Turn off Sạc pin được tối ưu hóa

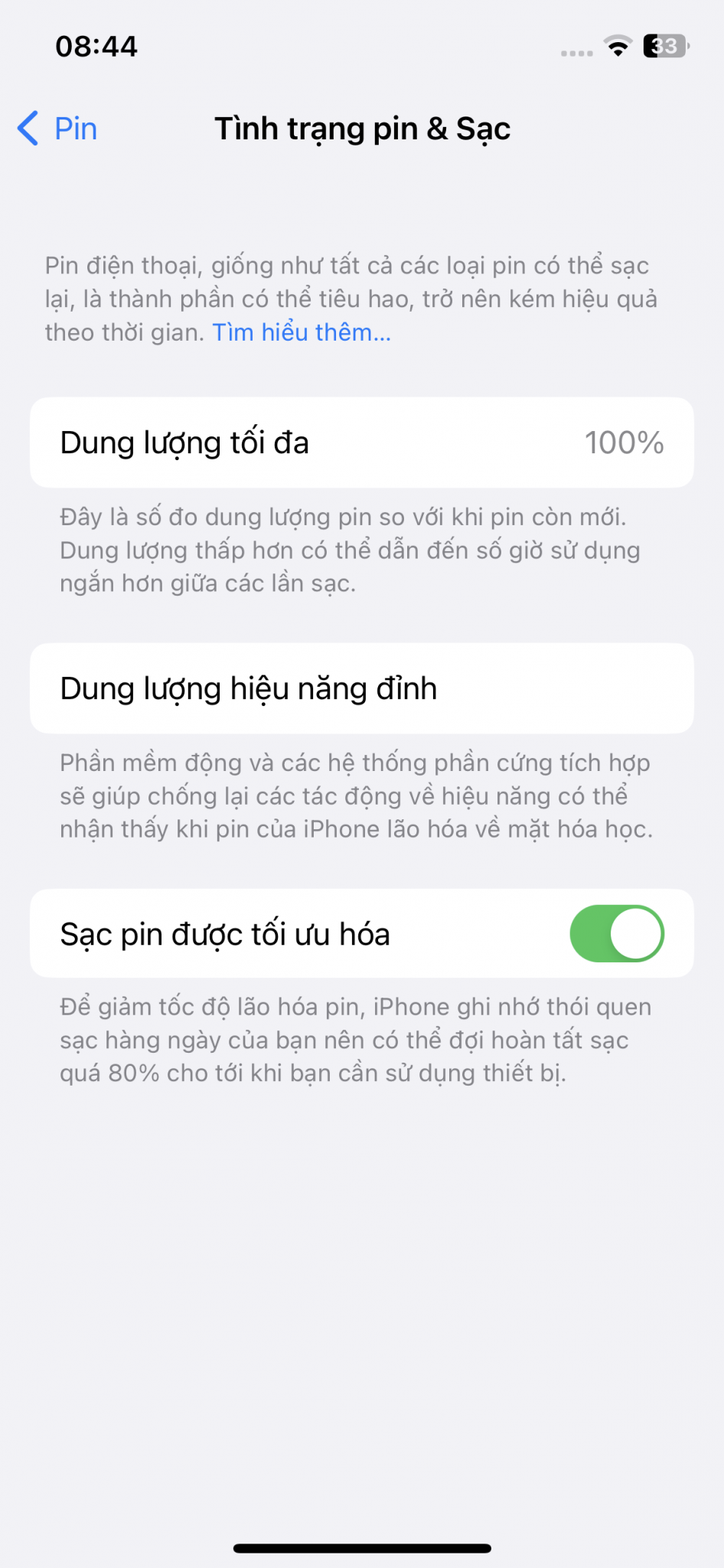(616, 933)
